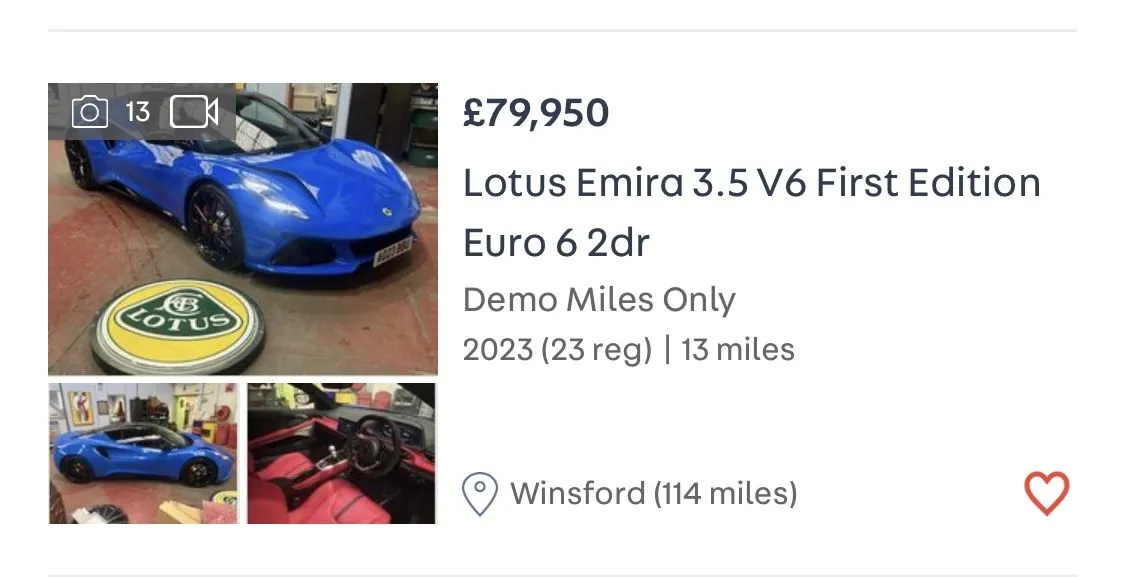This screenshot has height=577, width=1125.
Task: Open the Lotus Emira 3.5 V6 First Edition listing
Action: 751,212
